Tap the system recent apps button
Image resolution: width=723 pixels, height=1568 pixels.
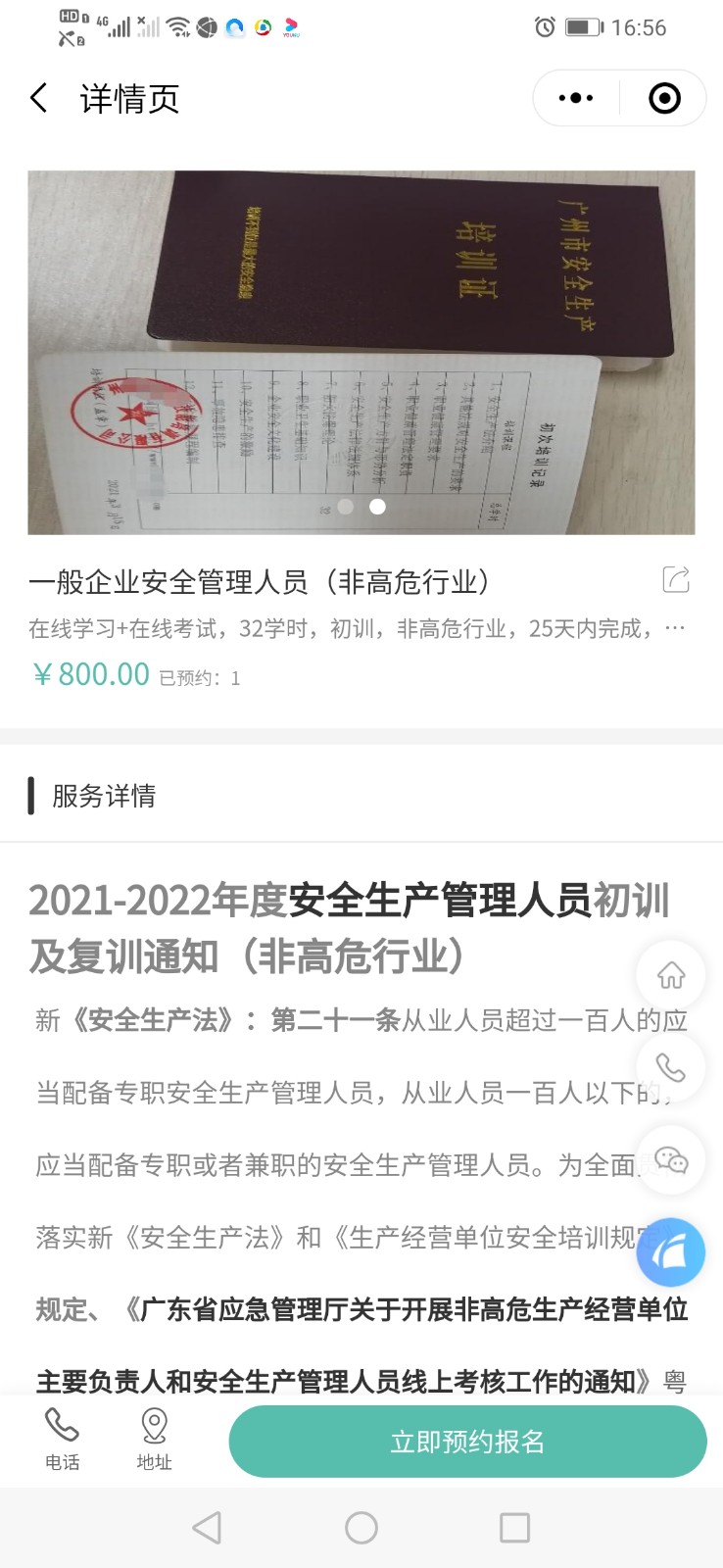[514, 1528]
